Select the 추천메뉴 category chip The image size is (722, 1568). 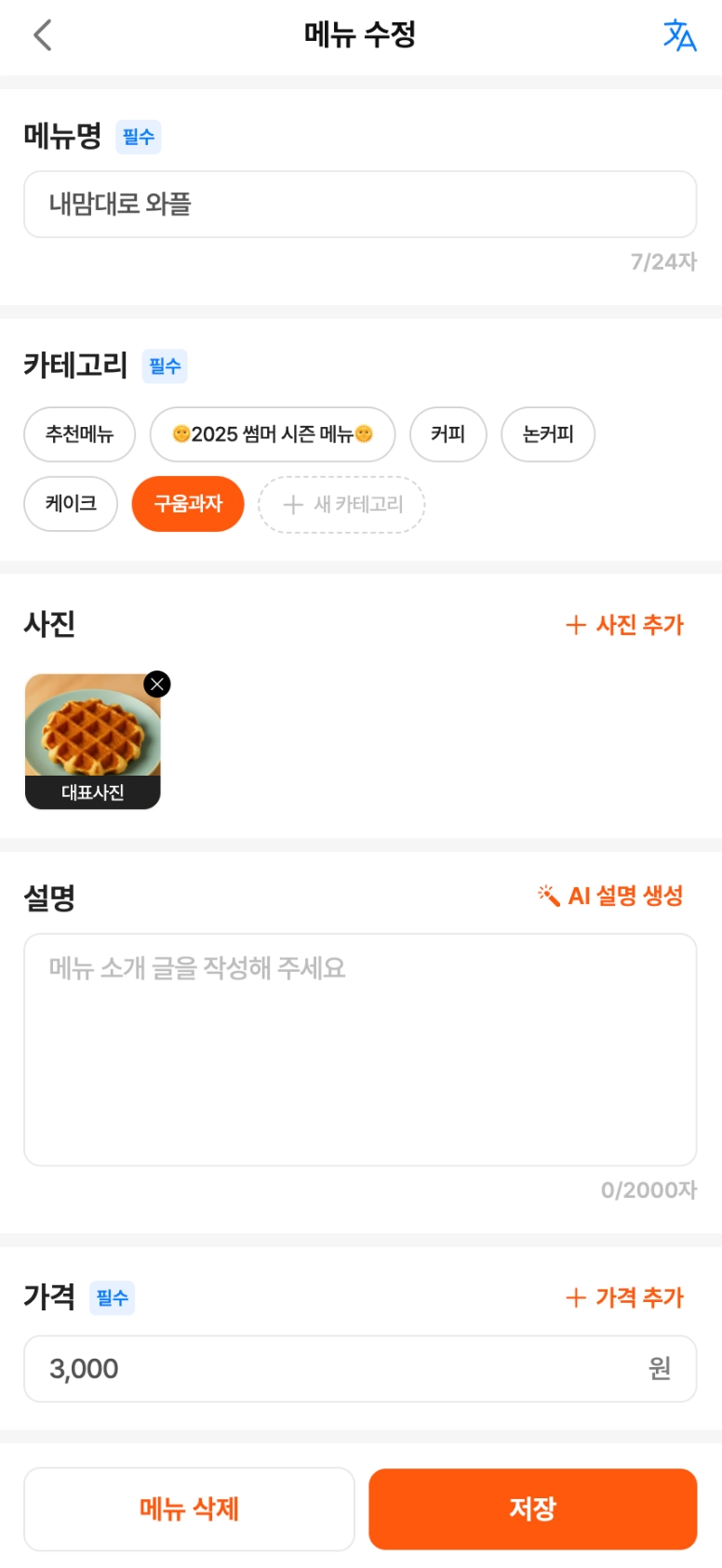point(80,434)
